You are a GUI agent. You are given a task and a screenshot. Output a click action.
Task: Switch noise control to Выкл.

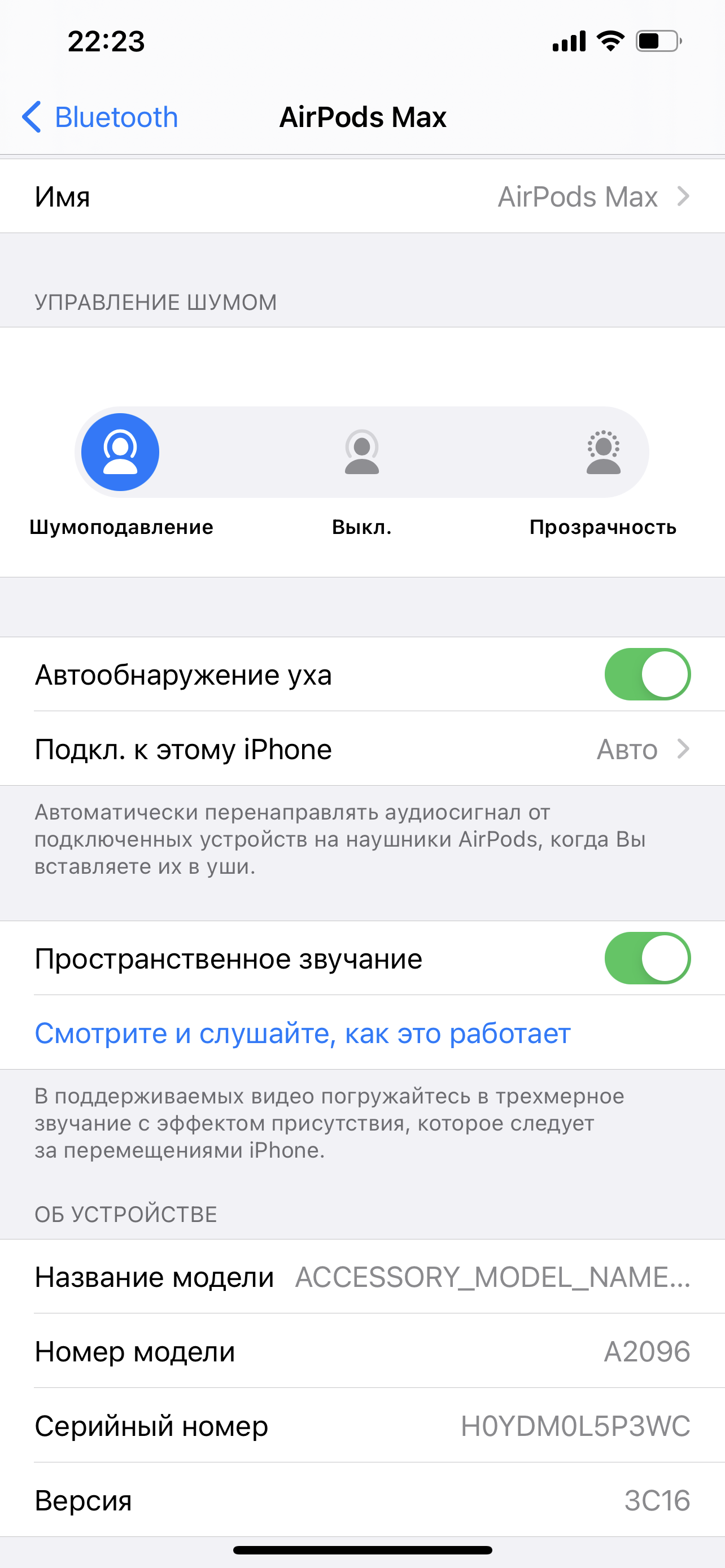(x=361, y=452)
